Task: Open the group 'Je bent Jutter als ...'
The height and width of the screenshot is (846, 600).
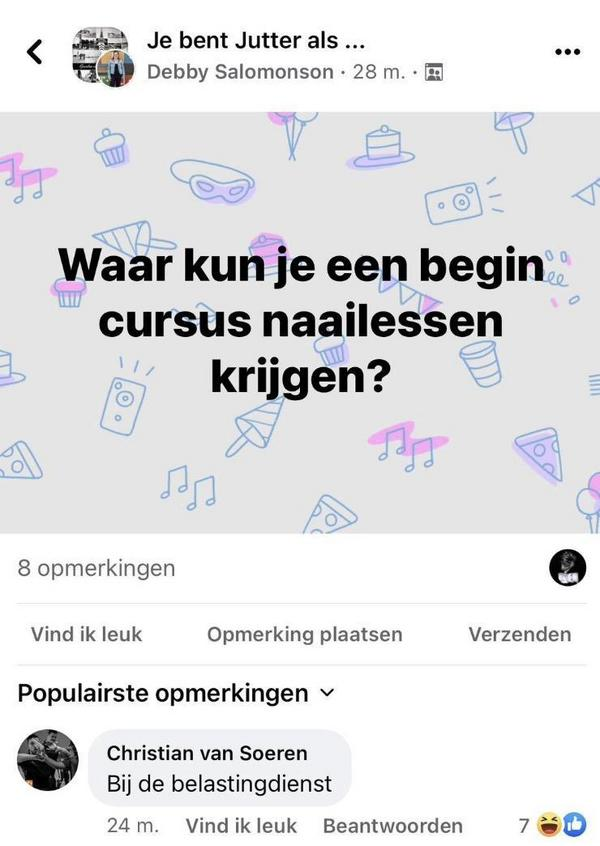Action: coord(255,41)
